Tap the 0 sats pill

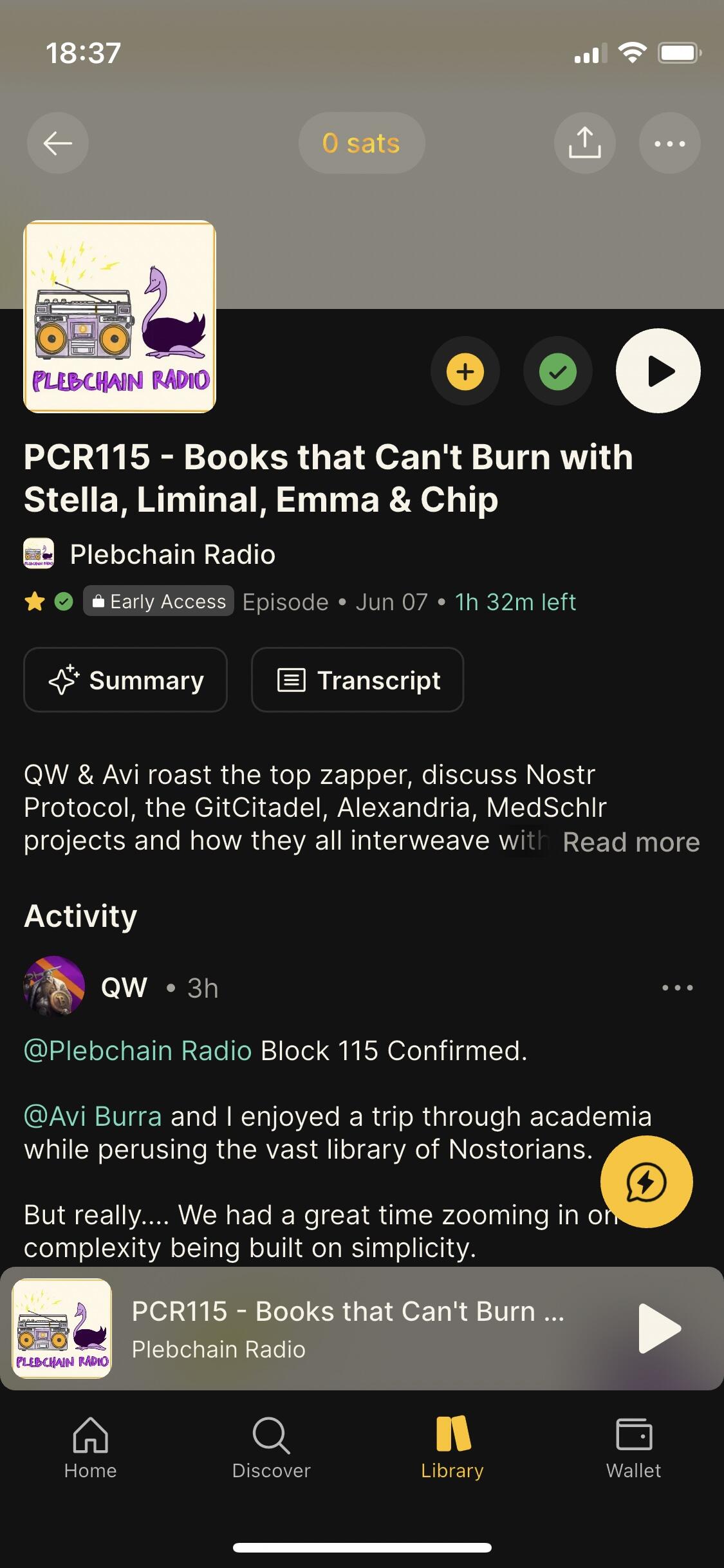click(x=361, y=143)
